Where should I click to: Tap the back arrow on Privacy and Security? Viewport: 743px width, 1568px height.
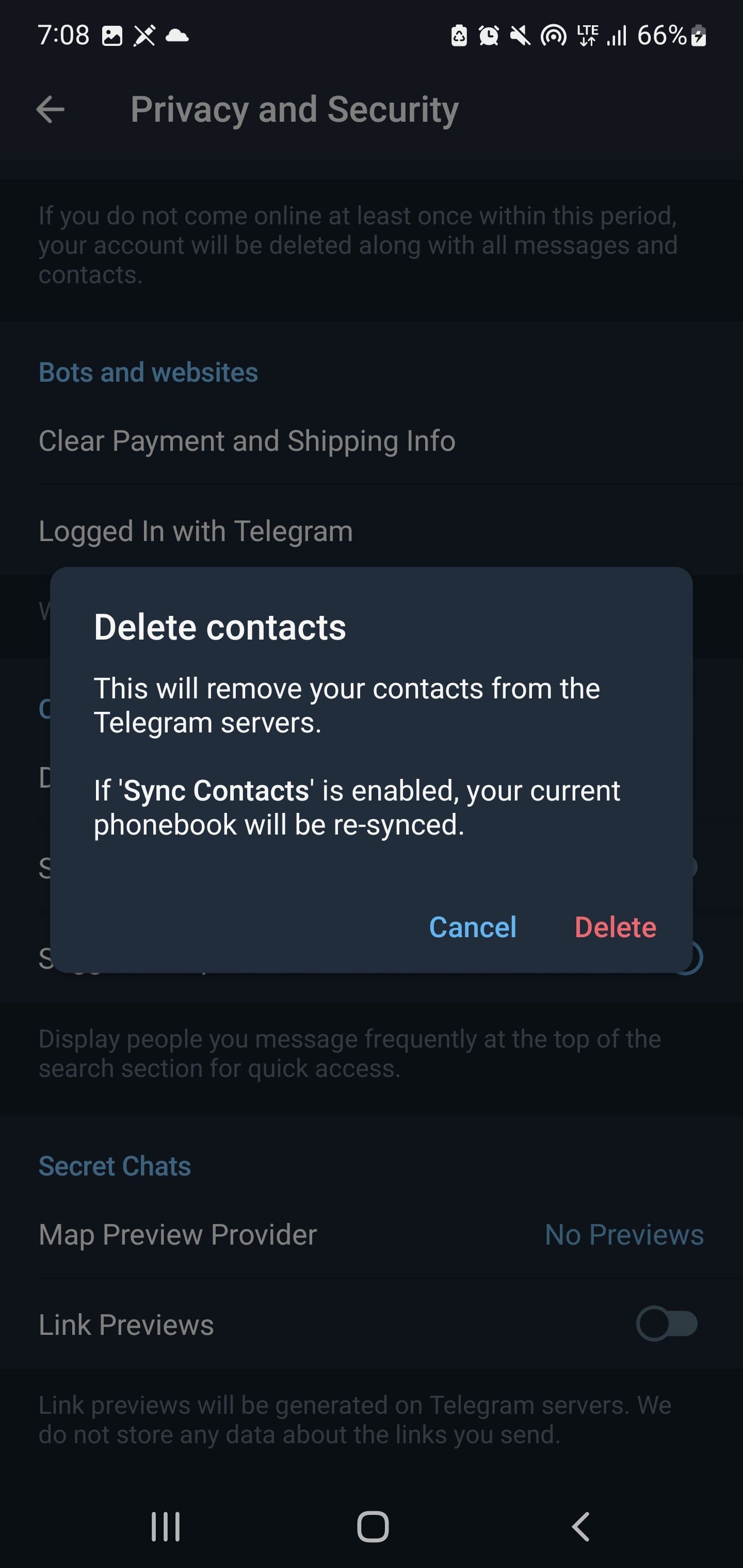pos(51,109)
